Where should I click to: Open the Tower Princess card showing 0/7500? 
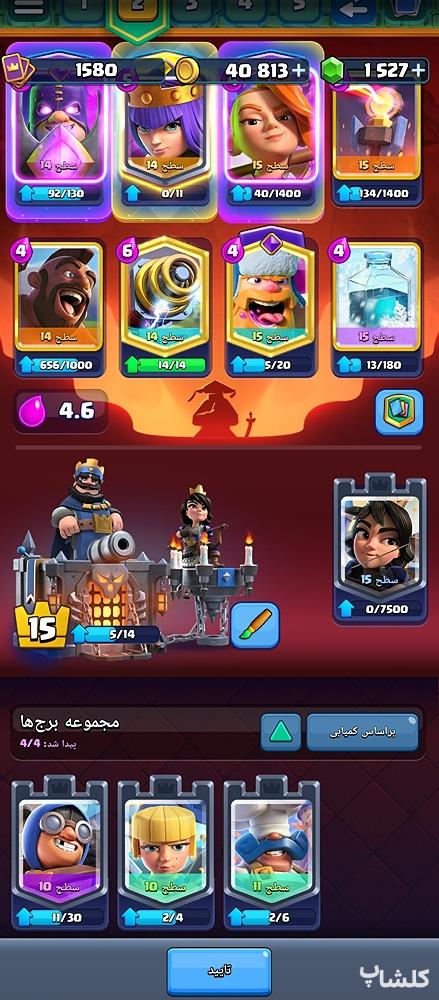pos(380,547)
